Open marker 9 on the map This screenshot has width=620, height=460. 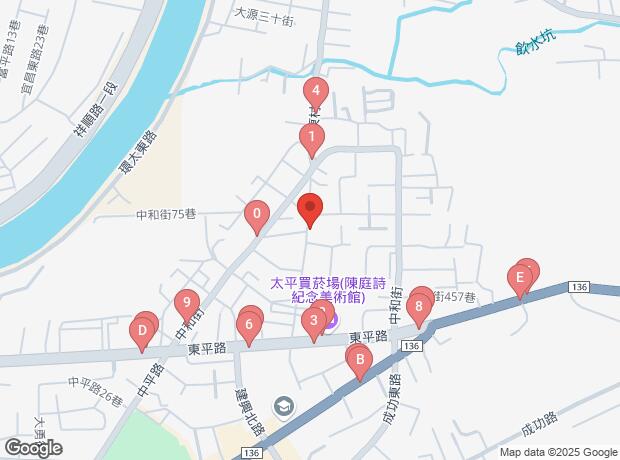tap(185, 302)
